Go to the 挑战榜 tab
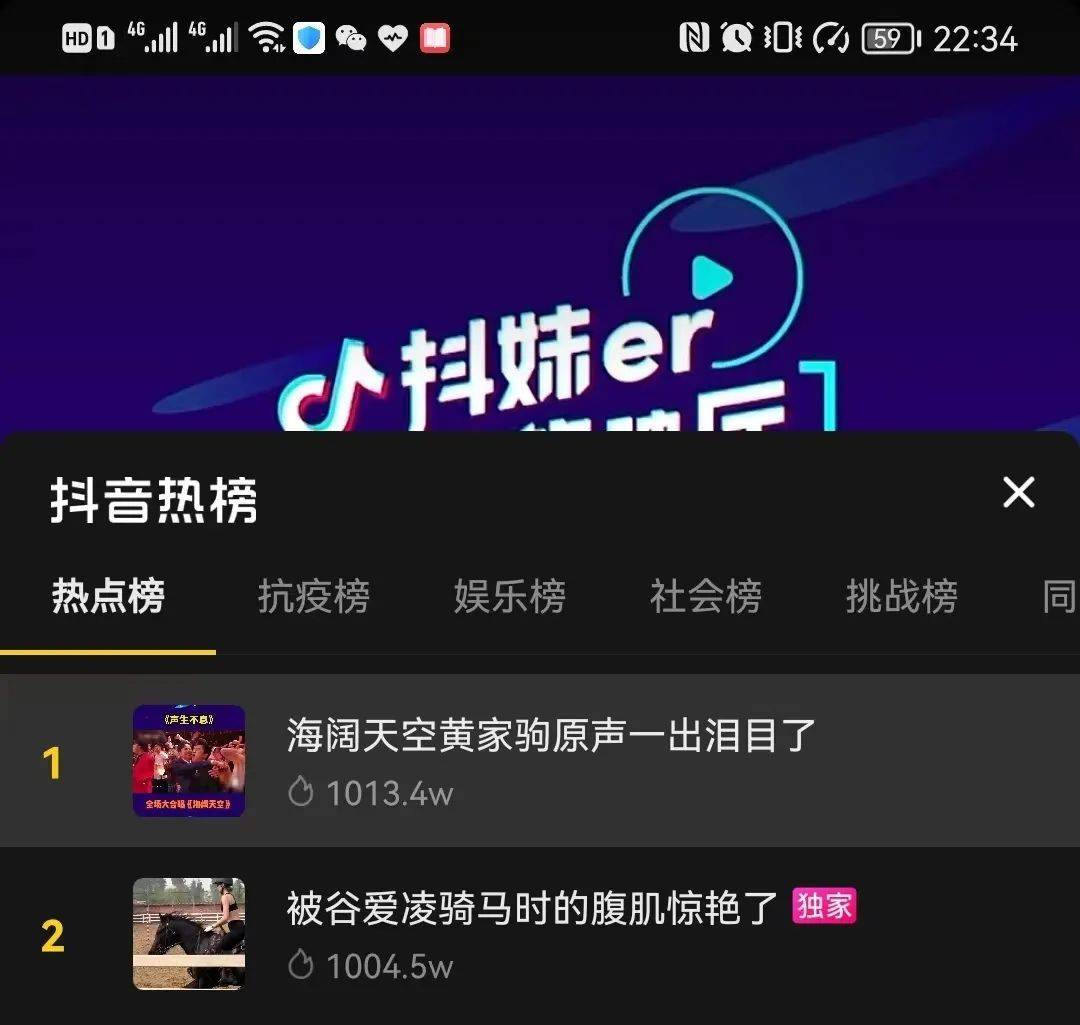Image resolution: width=1080 pixels, height=1025 pixels. (x=902, y=597)
